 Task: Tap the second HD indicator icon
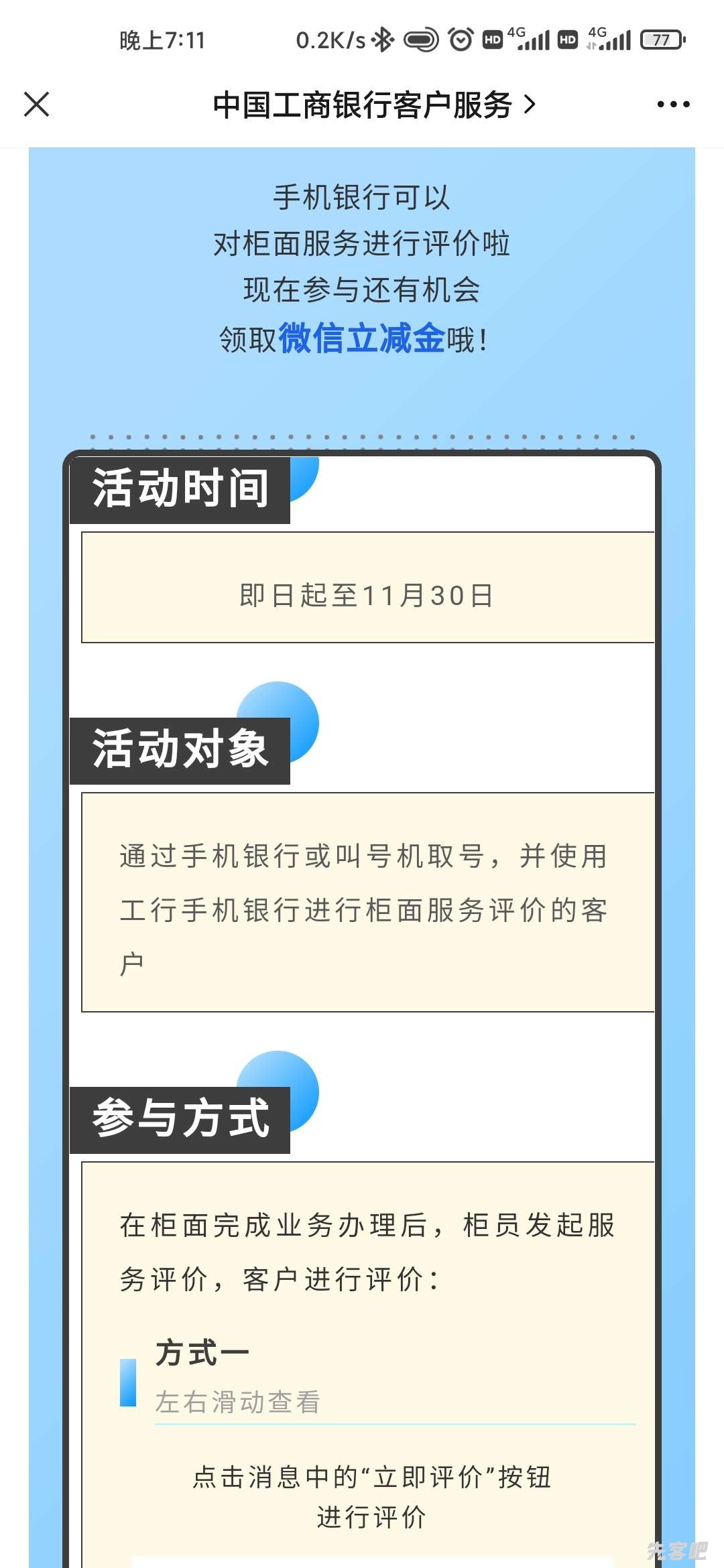(x=566, y=39)
